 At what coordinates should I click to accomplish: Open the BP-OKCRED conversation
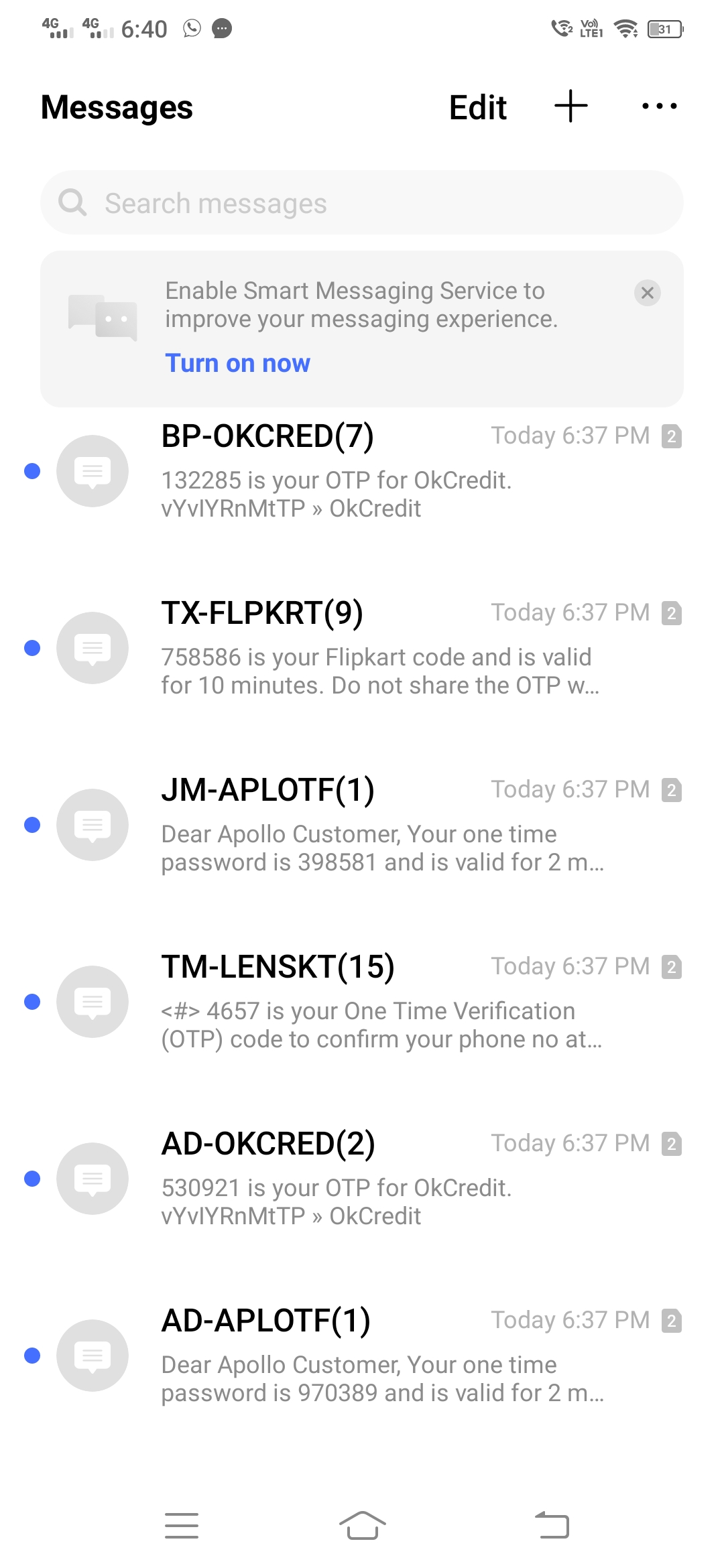pos(375,471)
